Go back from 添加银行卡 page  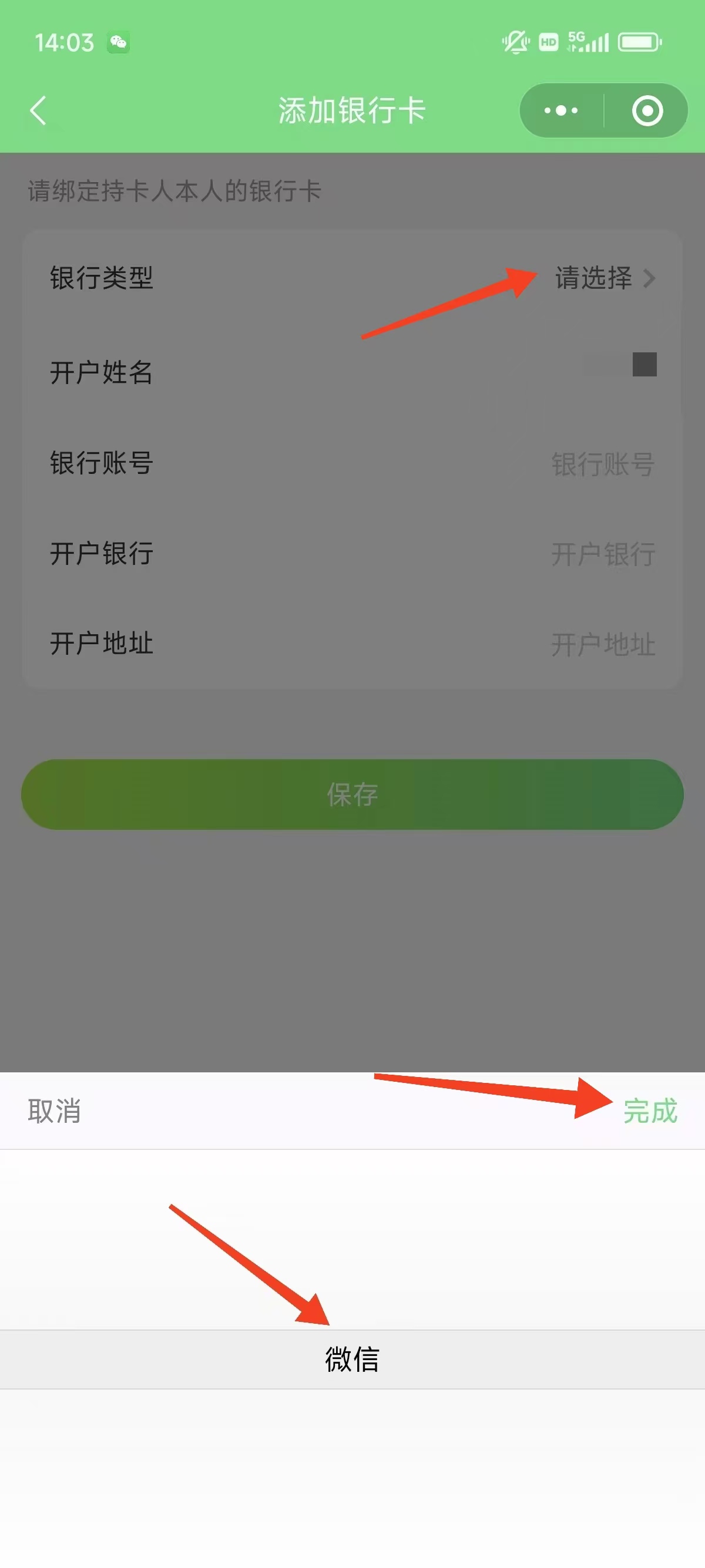coord(38,111)
